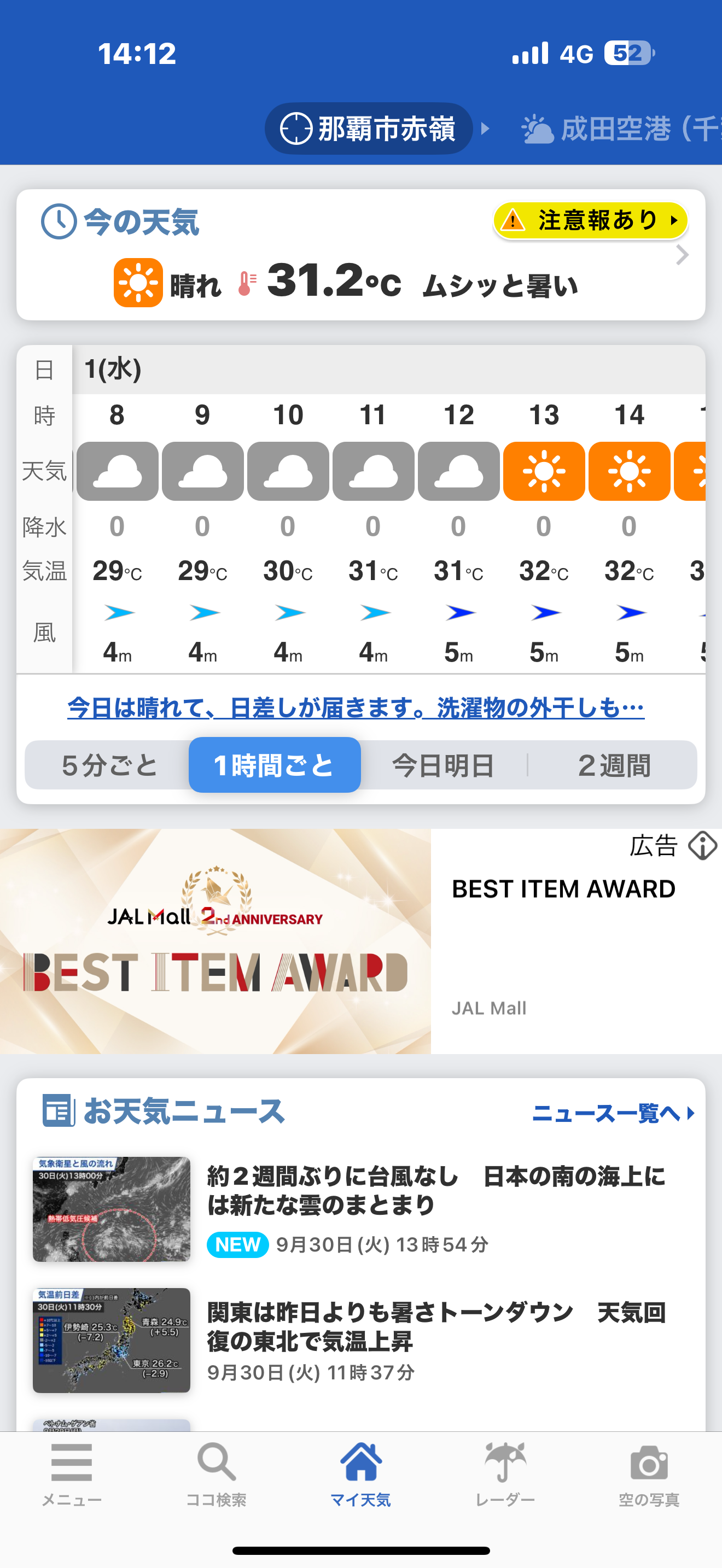Viewport: 722px width, 1568px height.
Task: View the 2週間 forecast tab
Action: (x=614, y=765)
